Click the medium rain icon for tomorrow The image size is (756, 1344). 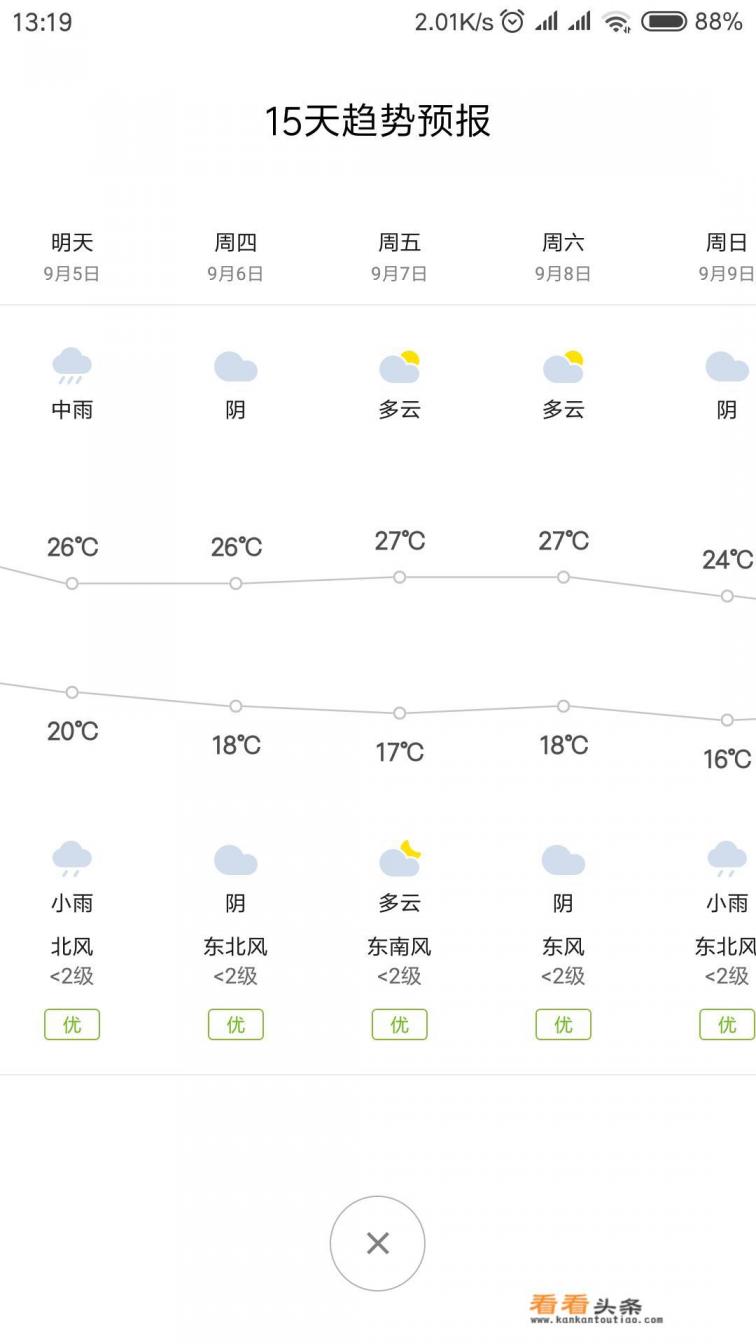click(71, 368)
